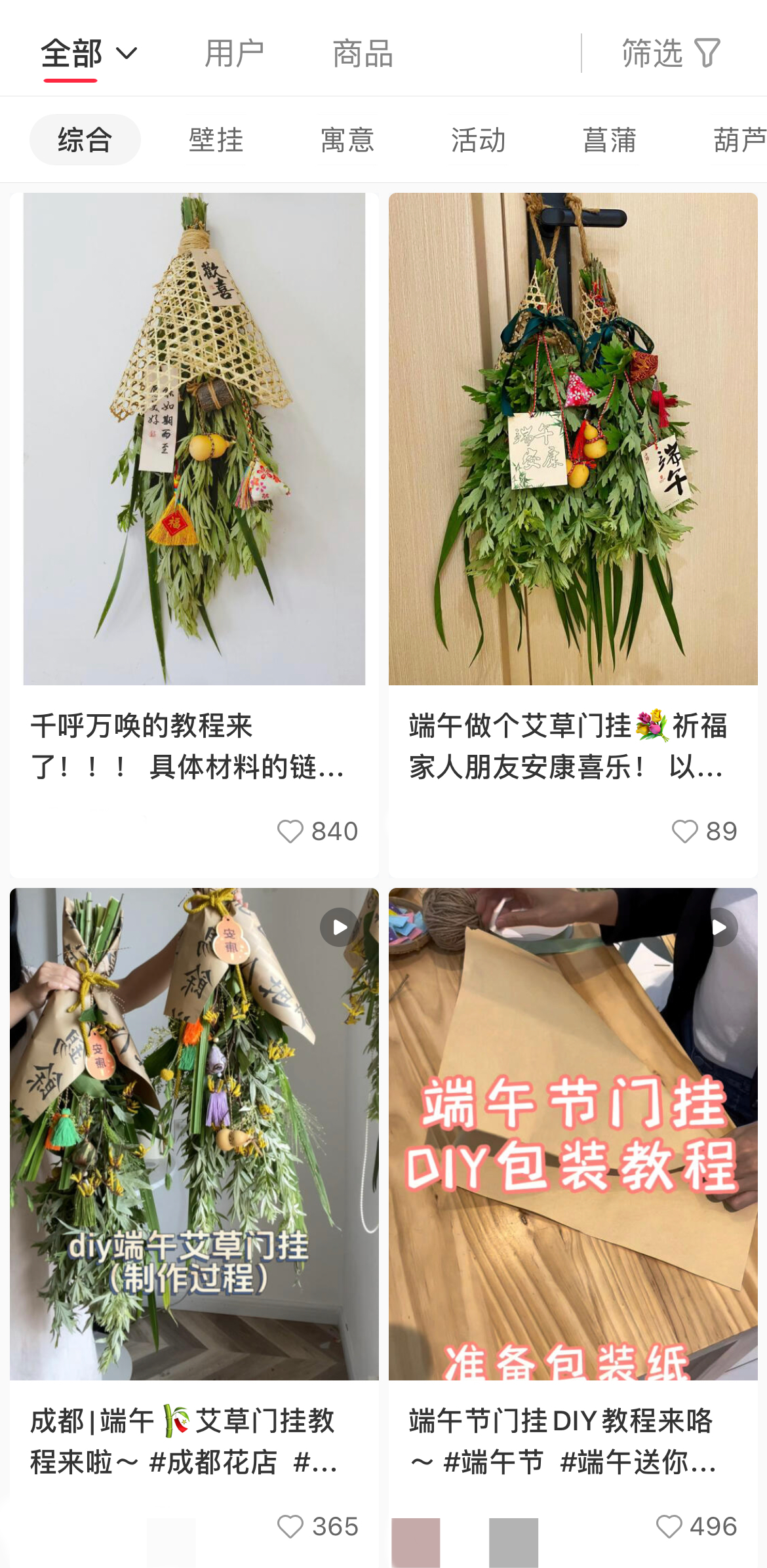
Task: Switch to the 用户 tab
Action: point(234,54)
